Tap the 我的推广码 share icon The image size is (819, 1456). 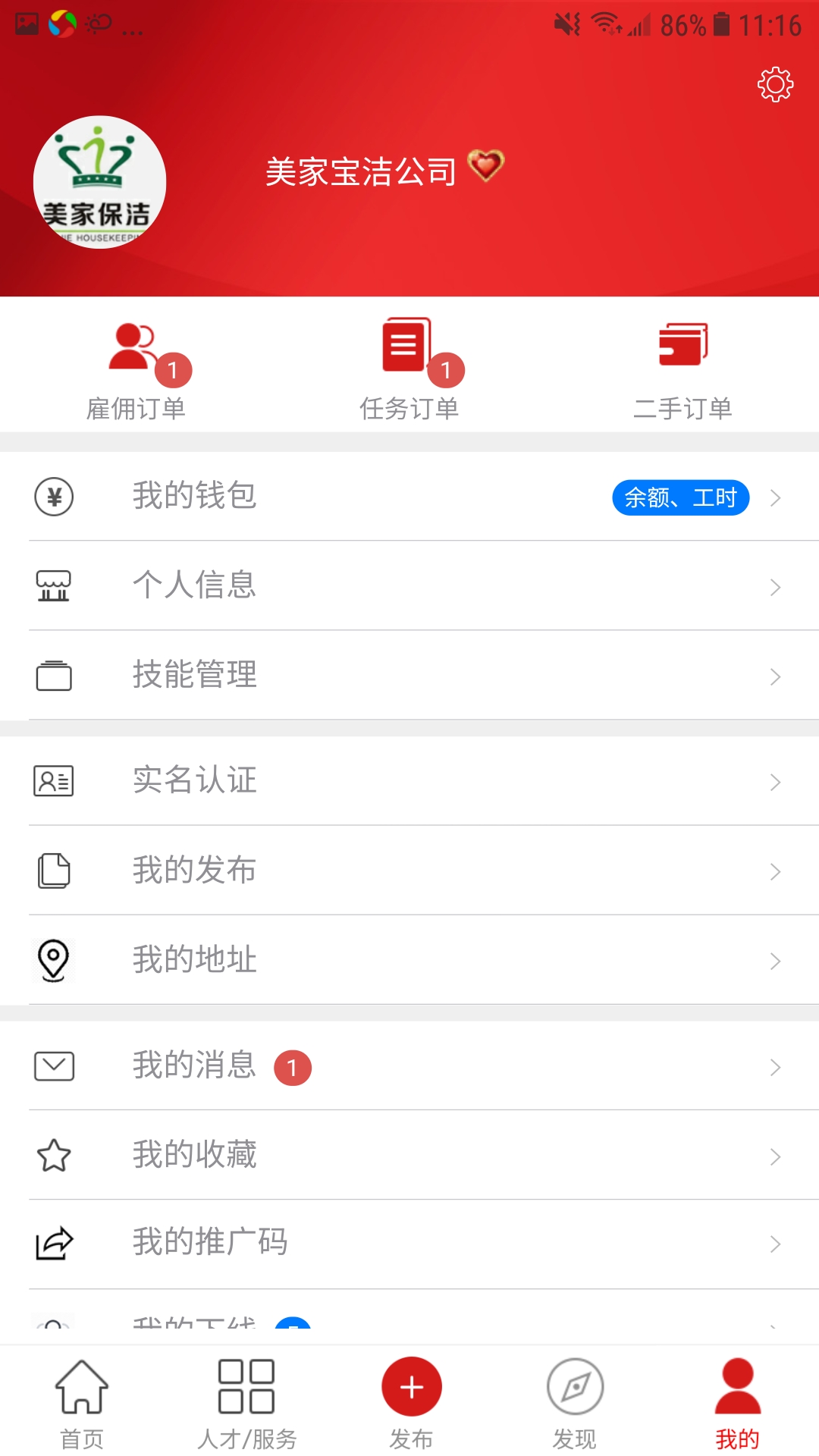53,1243
